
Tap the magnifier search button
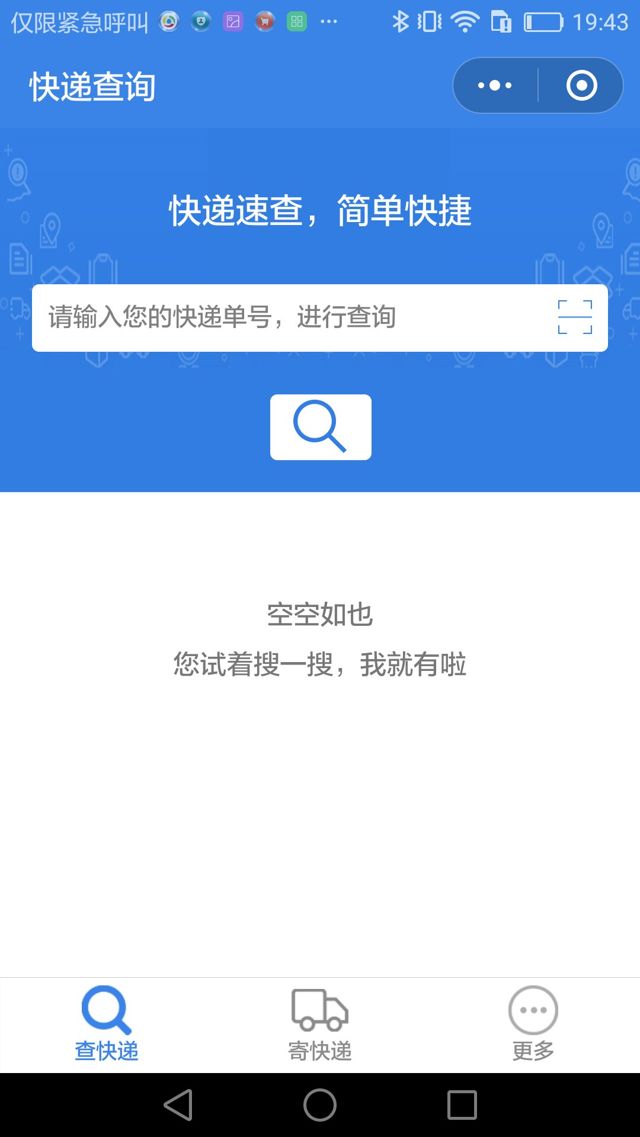coord(320,427)
